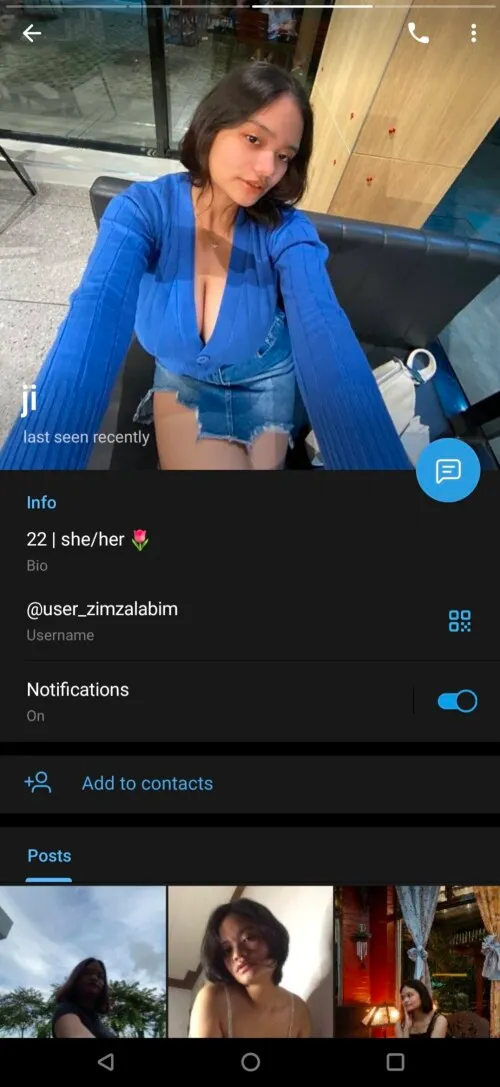The width and height of the screenshot is (500, 1087).
Task: Open the three-dot overflow menu
Action: point(473,33)
